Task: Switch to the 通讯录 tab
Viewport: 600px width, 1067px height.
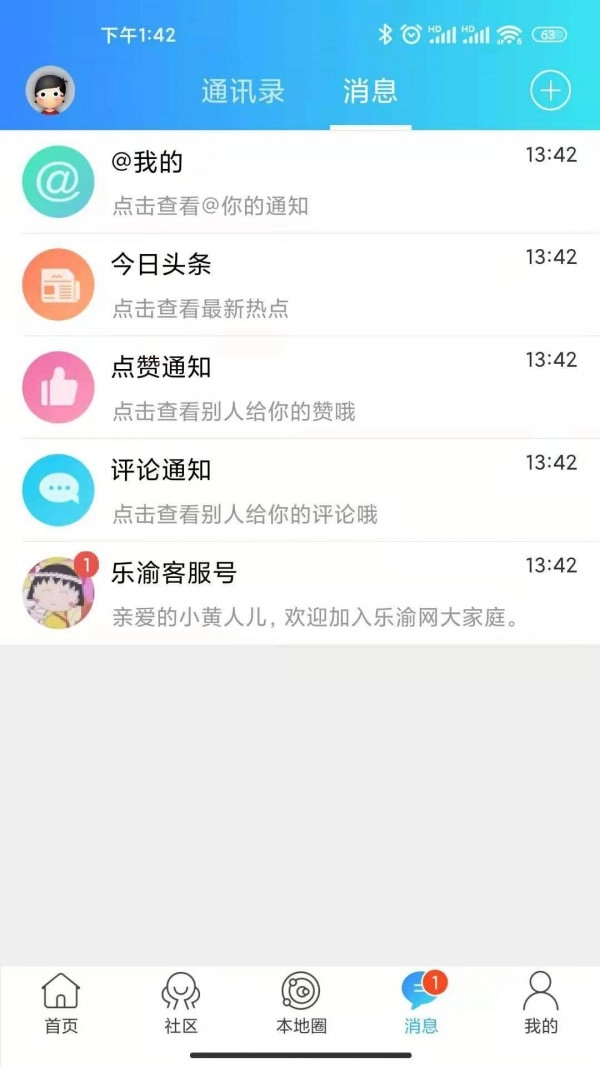Action: coord(243,92)
